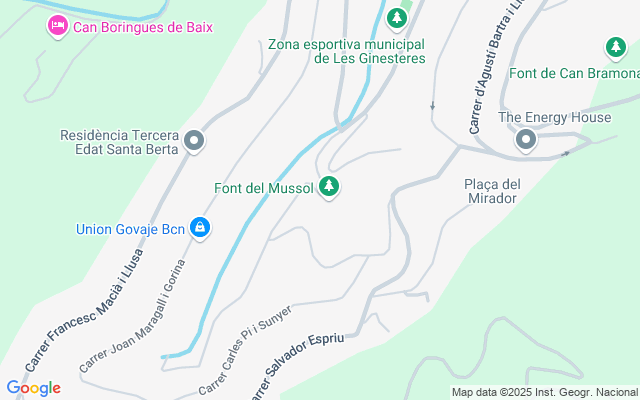Open The Energy House place marker
This screenshot has width=640, height=400.
[526, 141]
